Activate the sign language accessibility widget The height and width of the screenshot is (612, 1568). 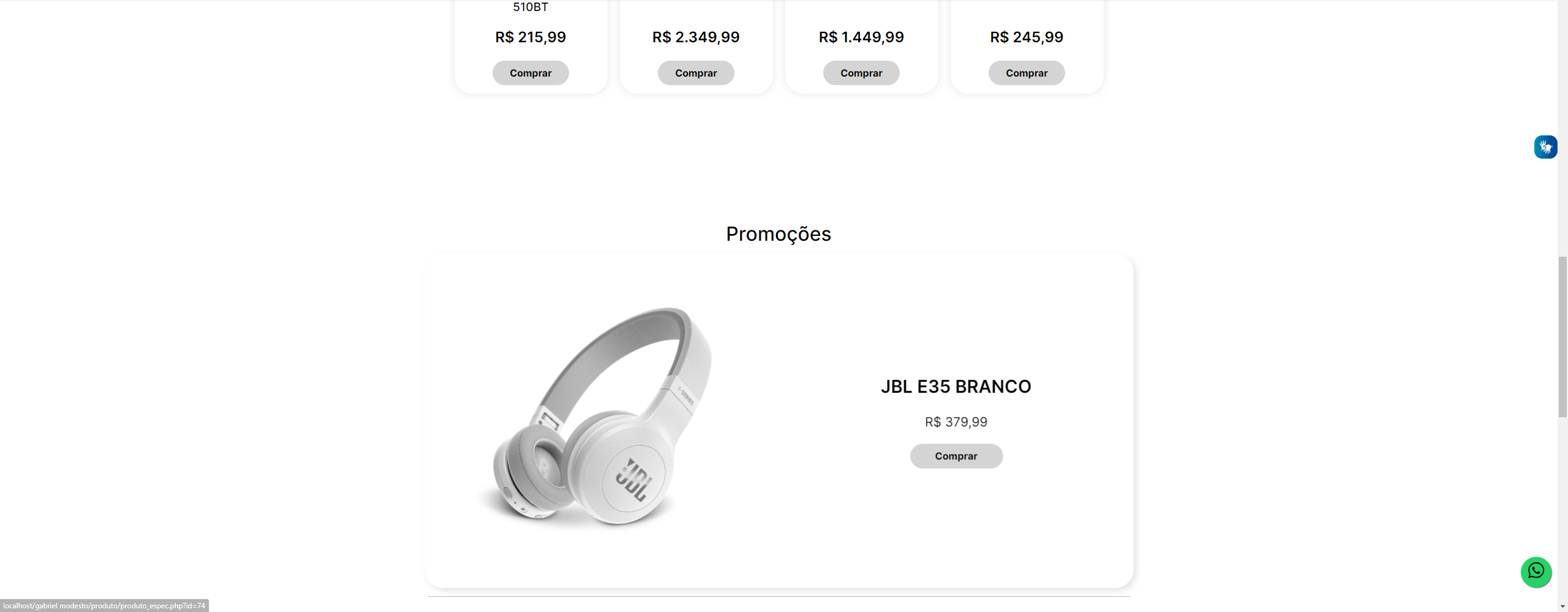pyautogui.click(x=1545, y=147)
